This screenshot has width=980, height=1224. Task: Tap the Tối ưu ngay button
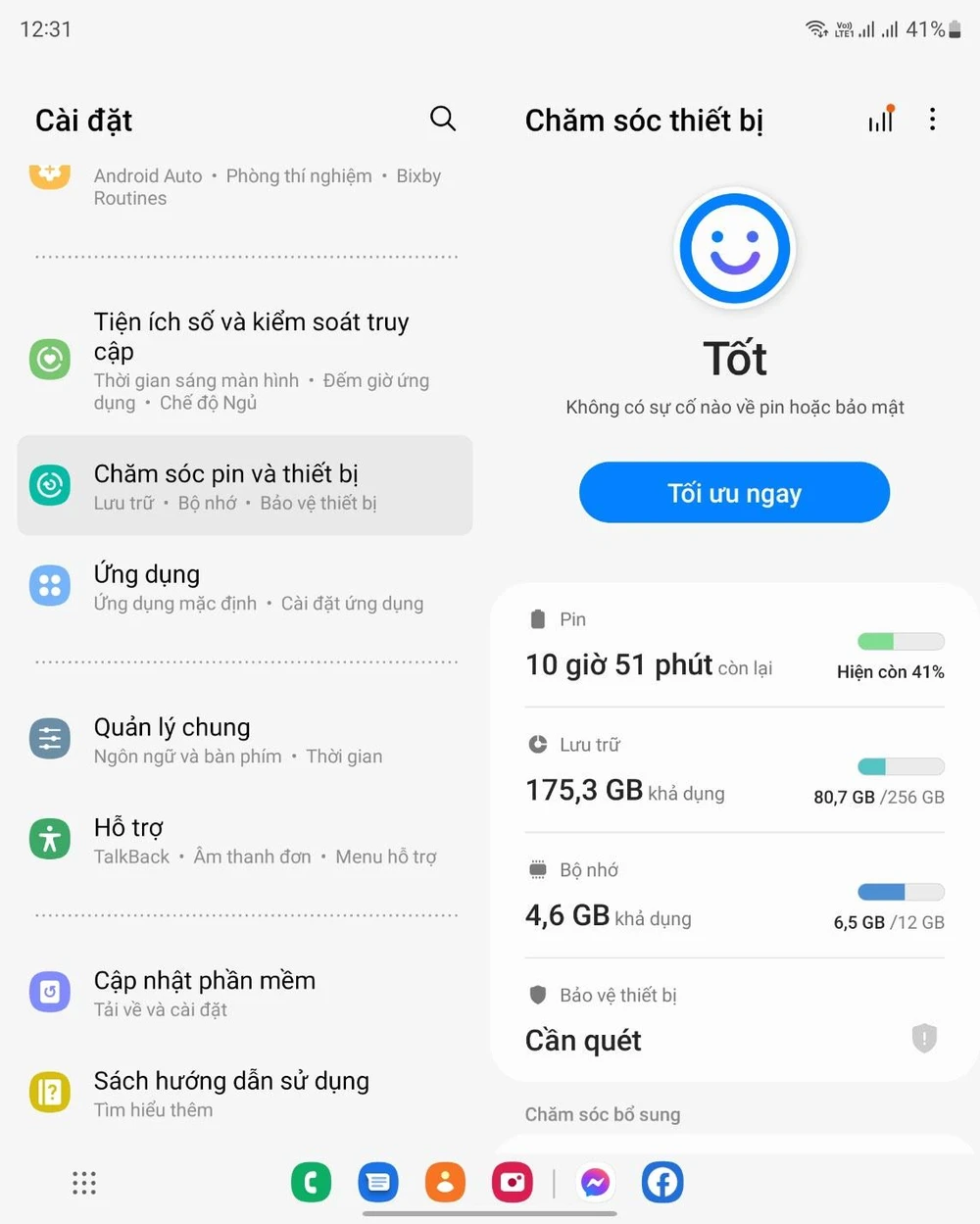pyautogui.click(x=733, y=493)
